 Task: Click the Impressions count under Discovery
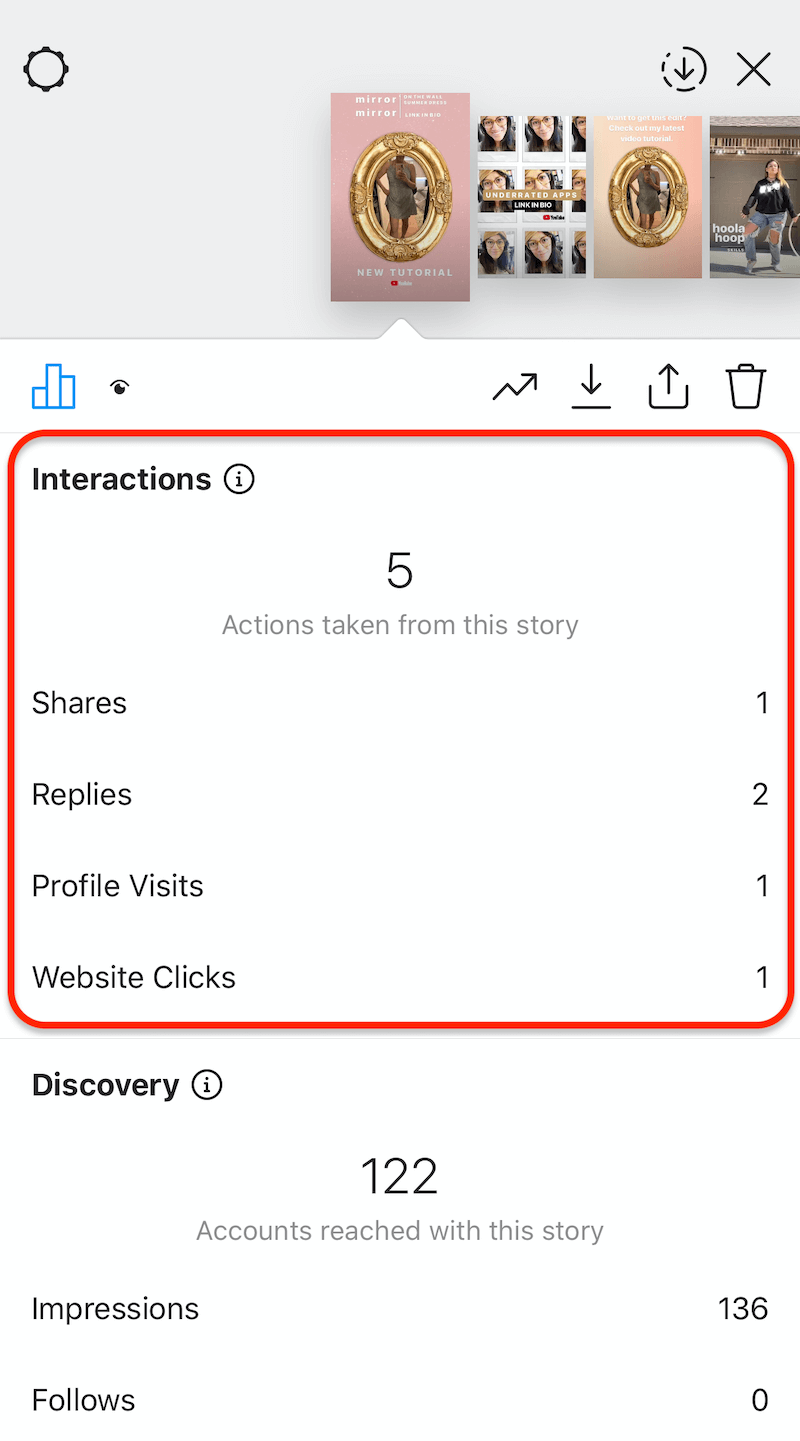pos(400,1308)
